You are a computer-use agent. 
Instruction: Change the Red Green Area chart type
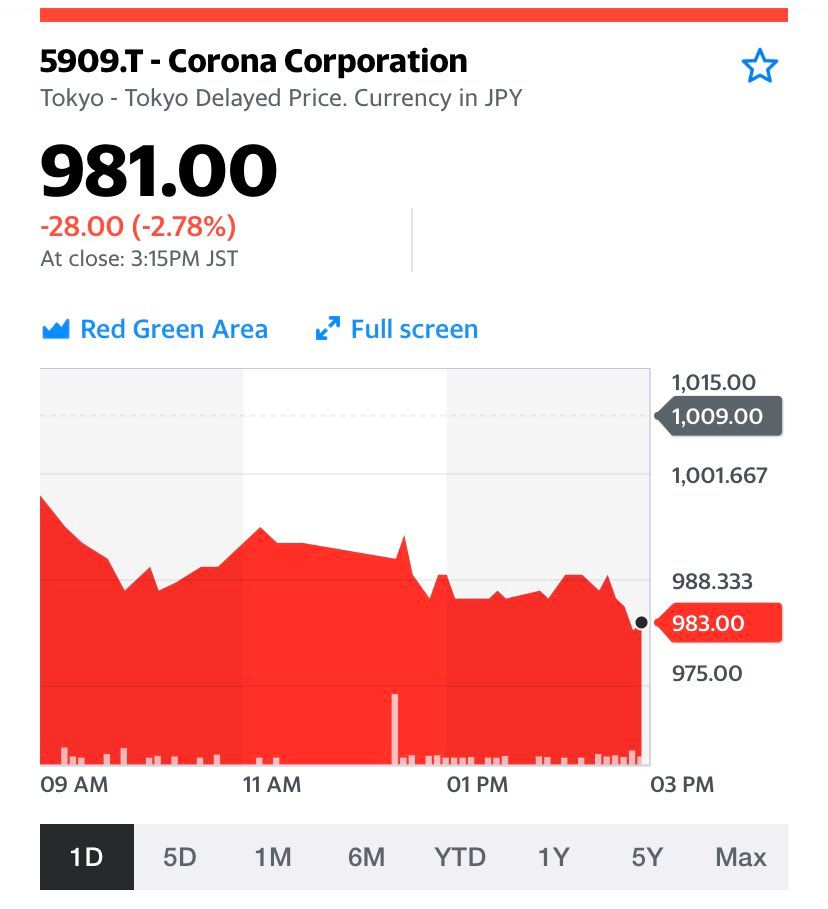coord(155,329)
